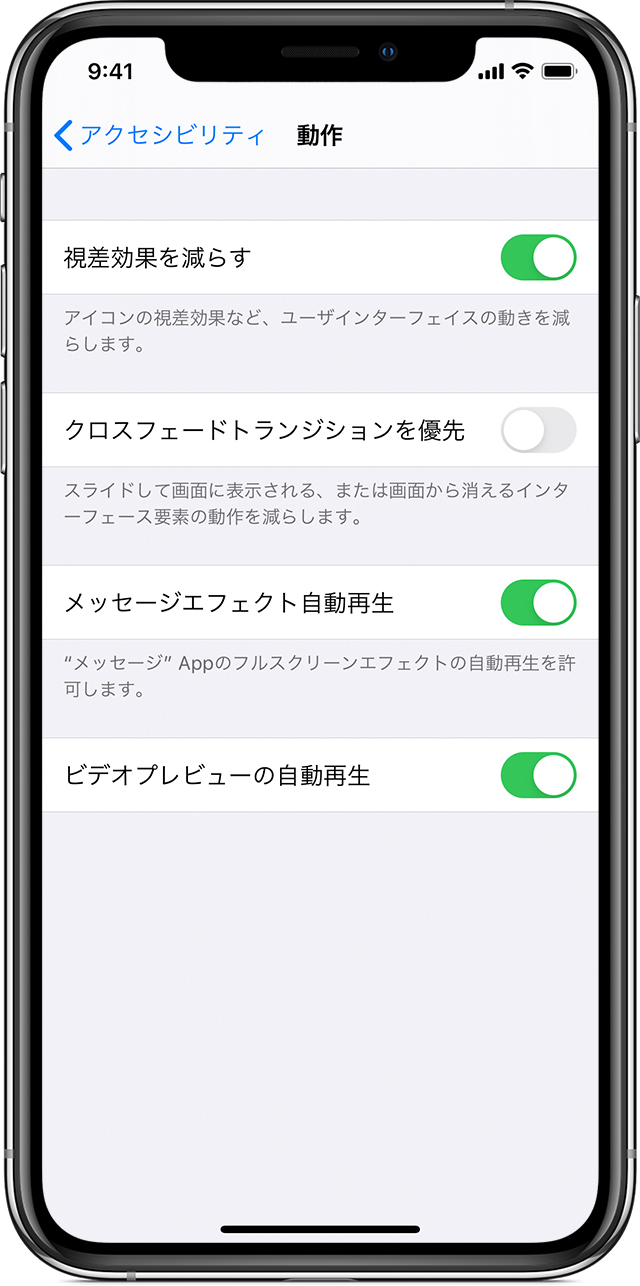
Task: Turn off 視差効果を減らす switch
Action: (x=539, y=257)
